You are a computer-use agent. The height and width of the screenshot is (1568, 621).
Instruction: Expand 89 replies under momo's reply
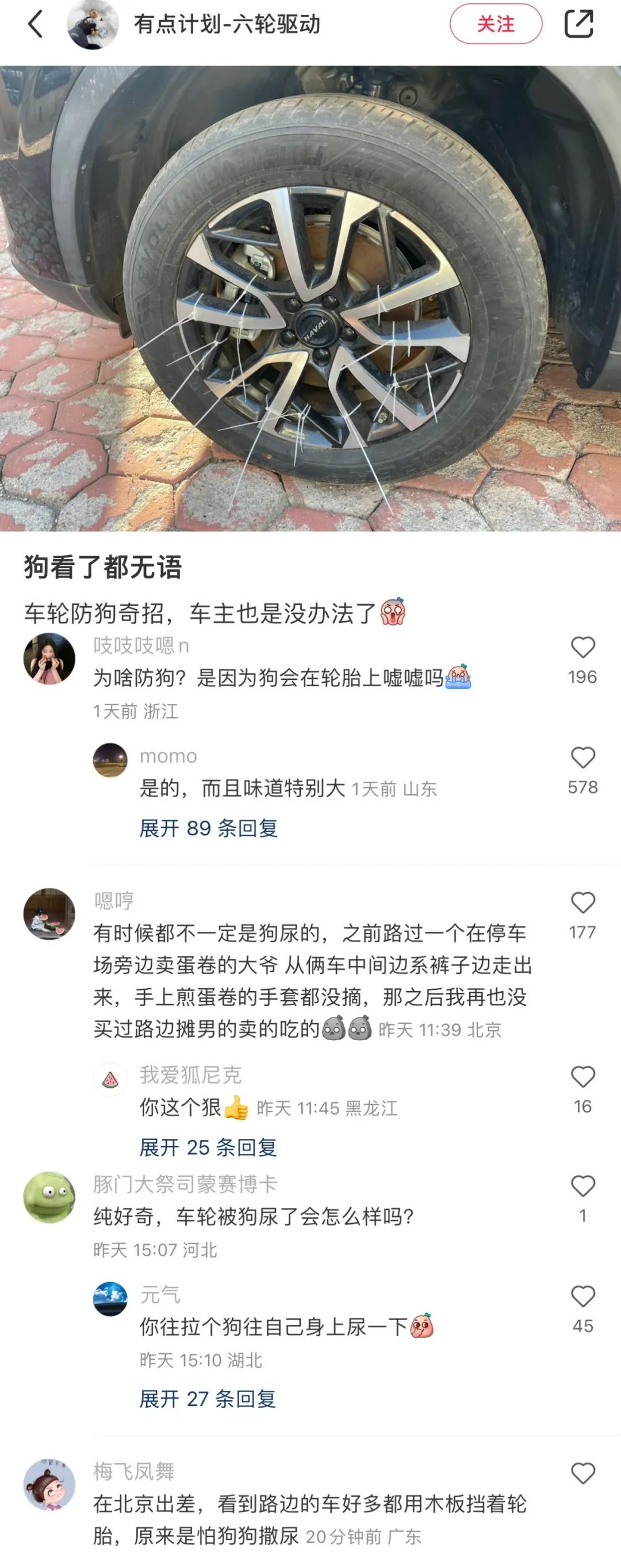[208, 828]
